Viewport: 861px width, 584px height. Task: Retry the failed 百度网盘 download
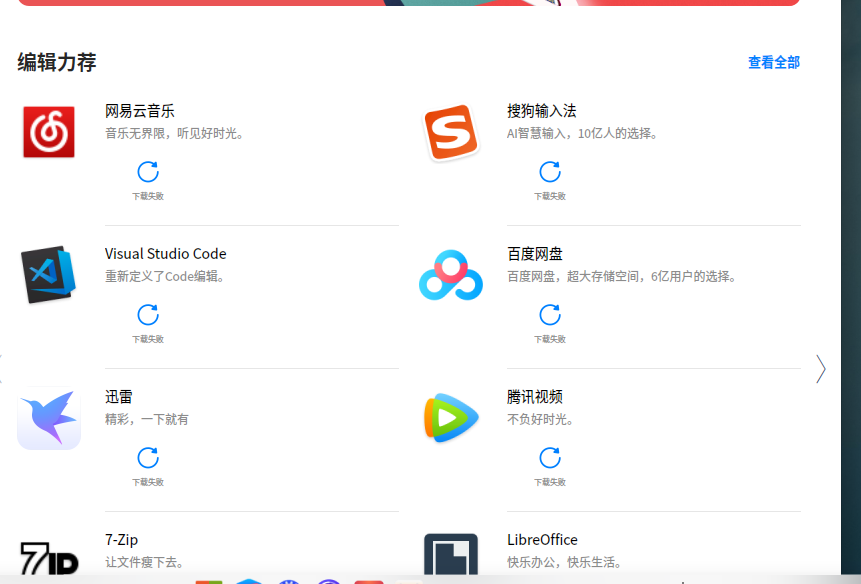coord(549,315)
